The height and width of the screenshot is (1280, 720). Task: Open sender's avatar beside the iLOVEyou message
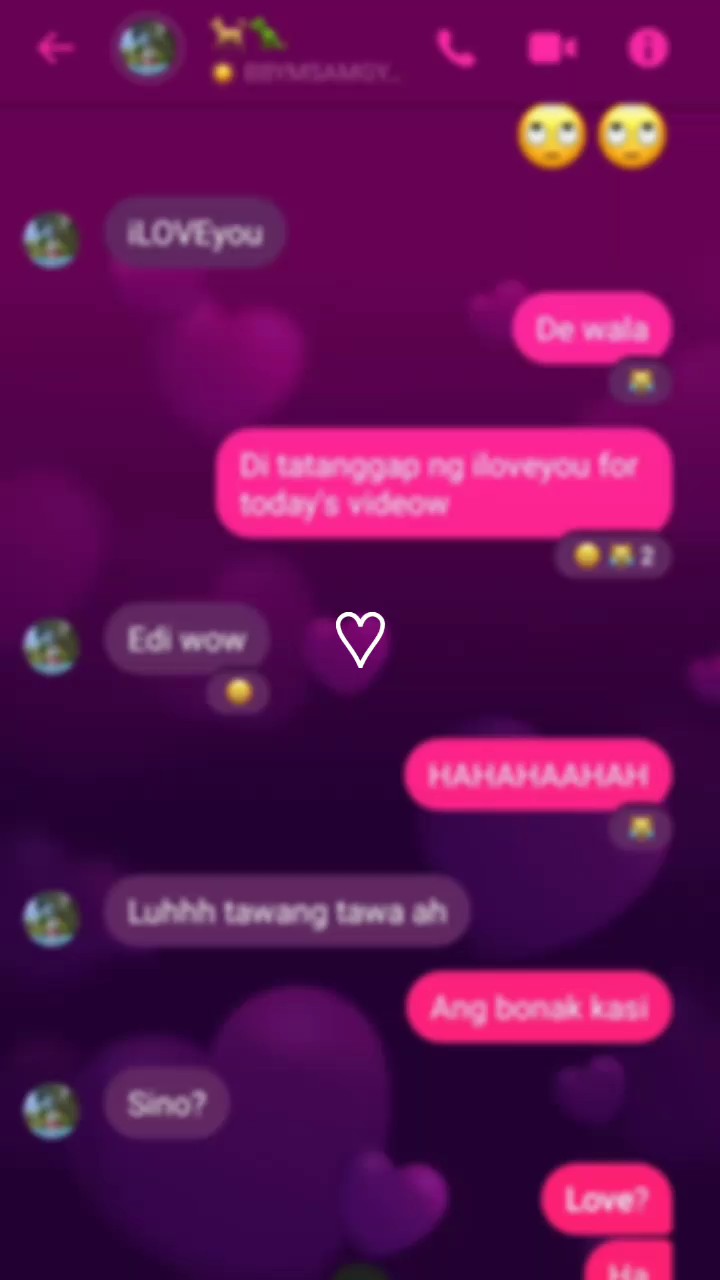[x=52, y=239]
